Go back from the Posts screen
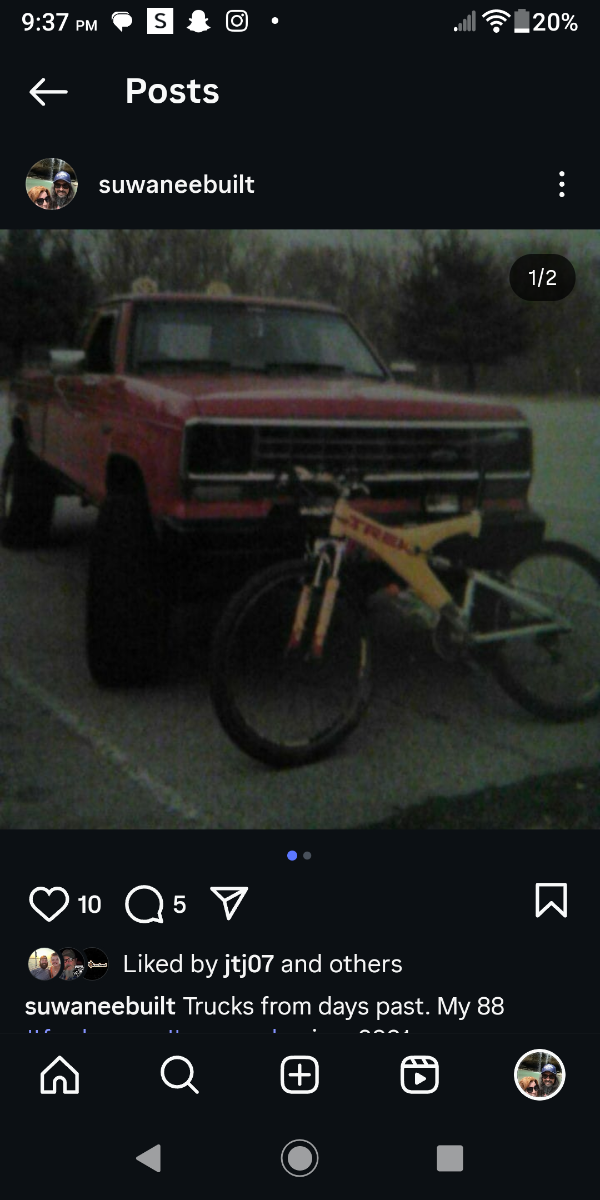The height and width of the screenshot is (1200, 600). click(x=48, y=92)
